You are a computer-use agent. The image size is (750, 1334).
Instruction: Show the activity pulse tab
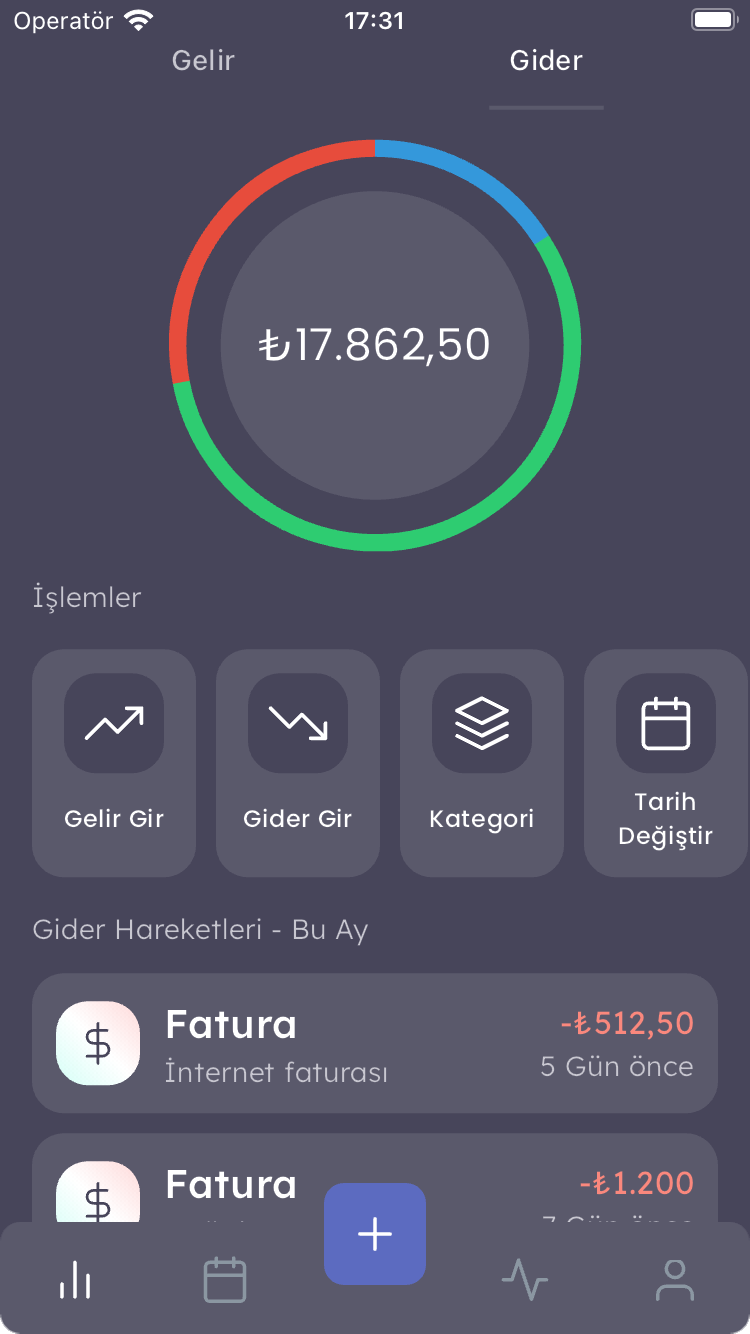525,1279
